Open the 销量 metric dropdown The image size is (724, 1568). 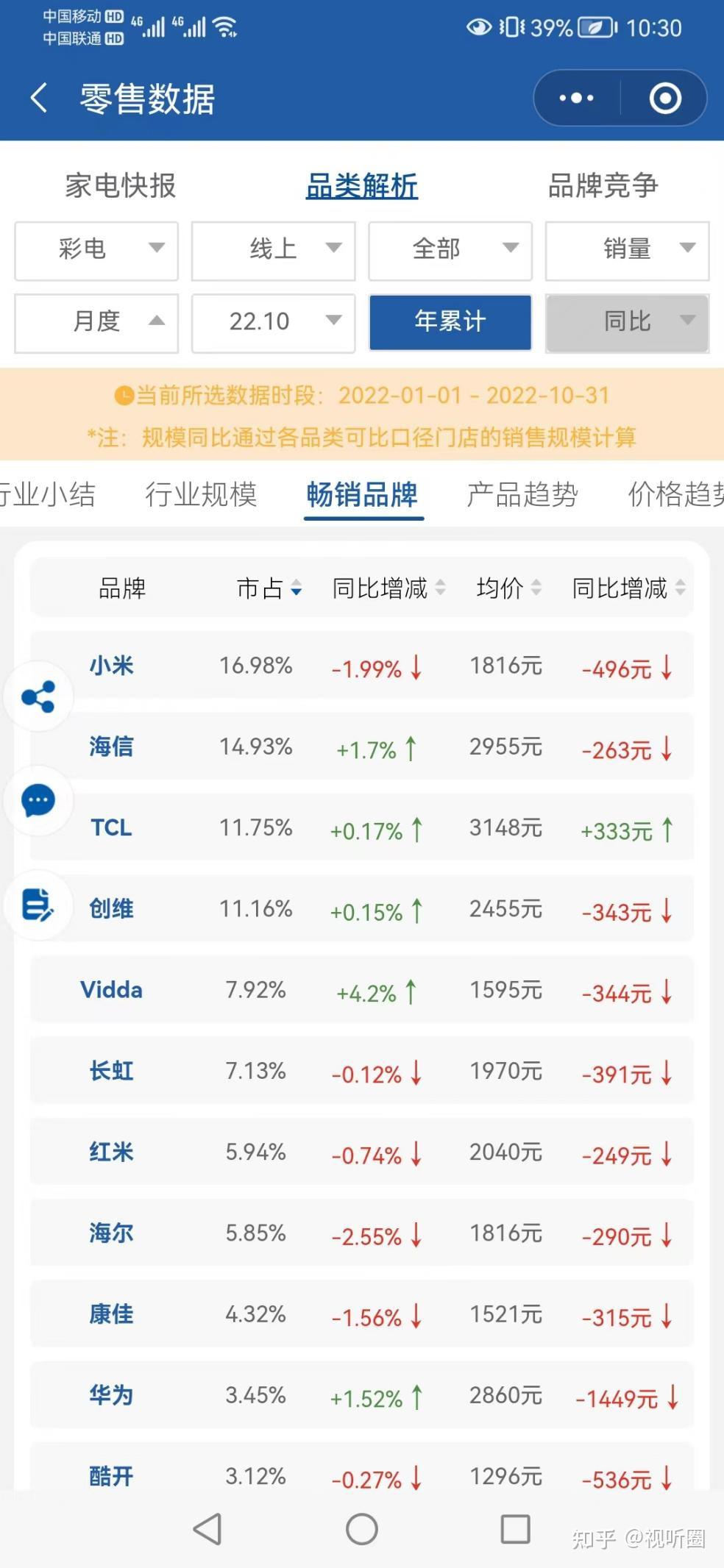click(x=627, y=251)
